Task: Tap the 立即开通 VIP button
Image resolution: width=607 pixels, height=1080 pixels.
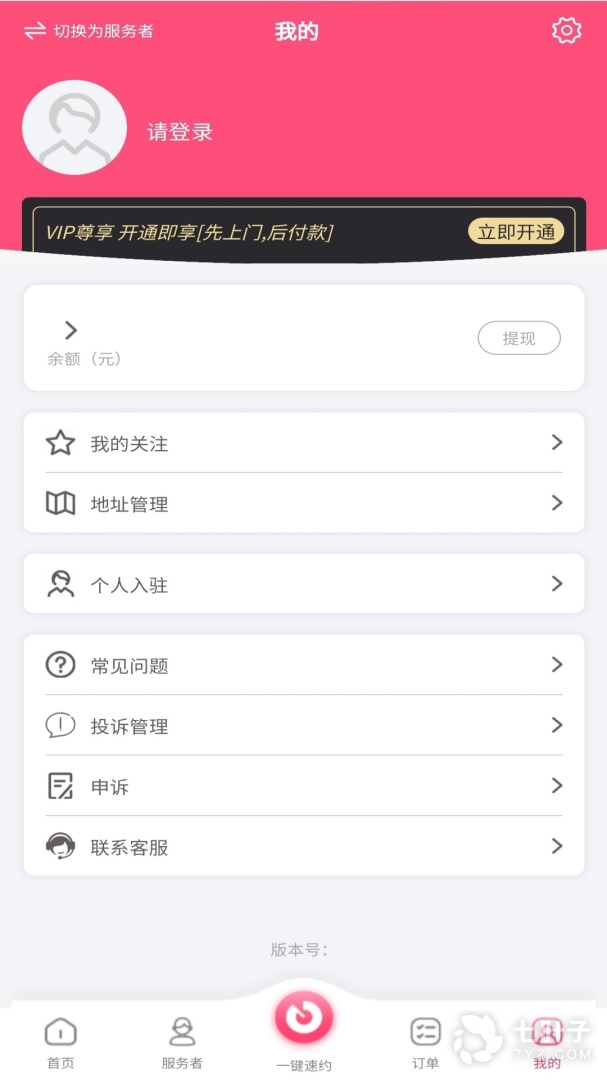Action: 516,232
